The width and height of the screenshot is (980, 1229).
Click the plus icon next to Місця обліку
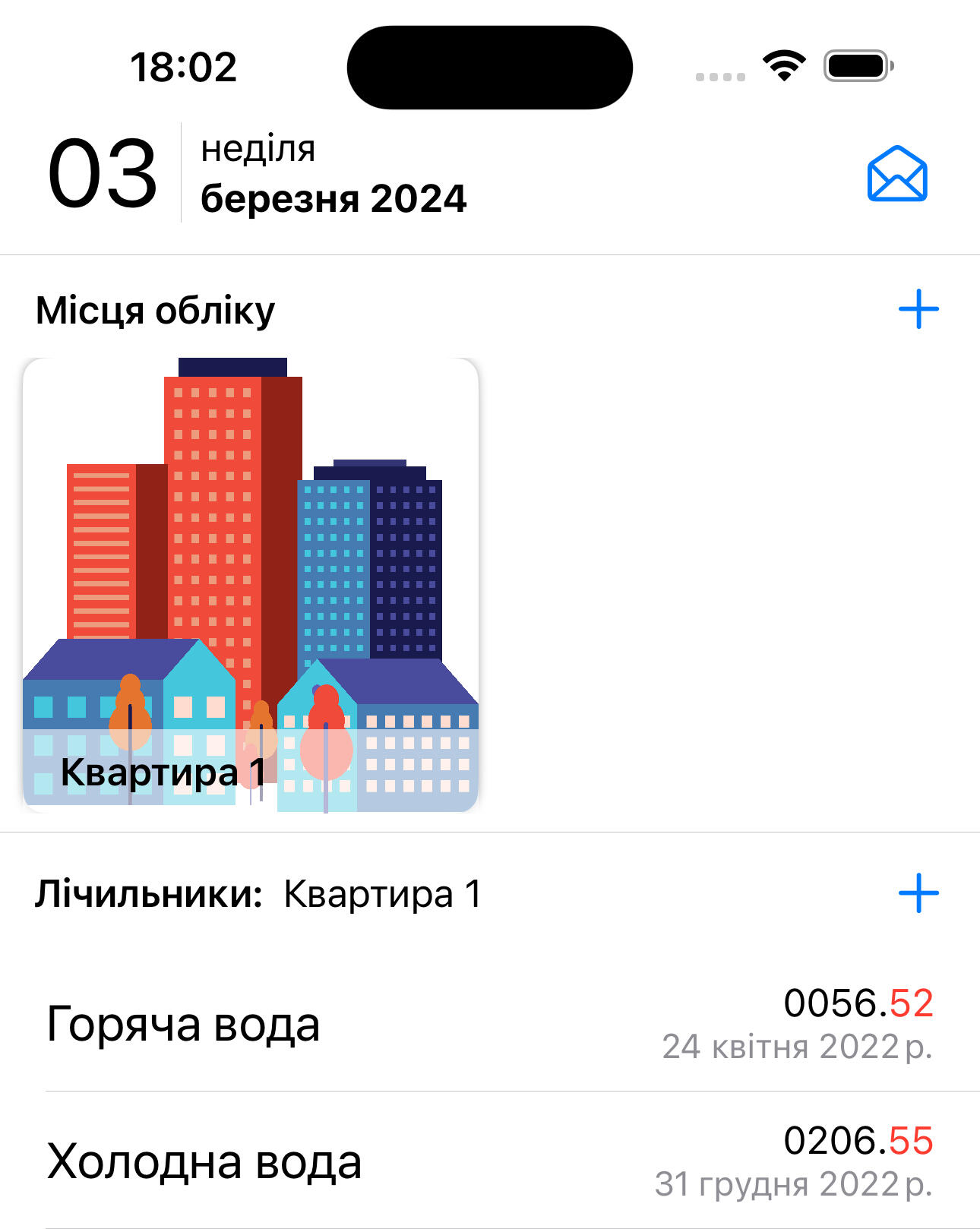(x=918, y=309)
